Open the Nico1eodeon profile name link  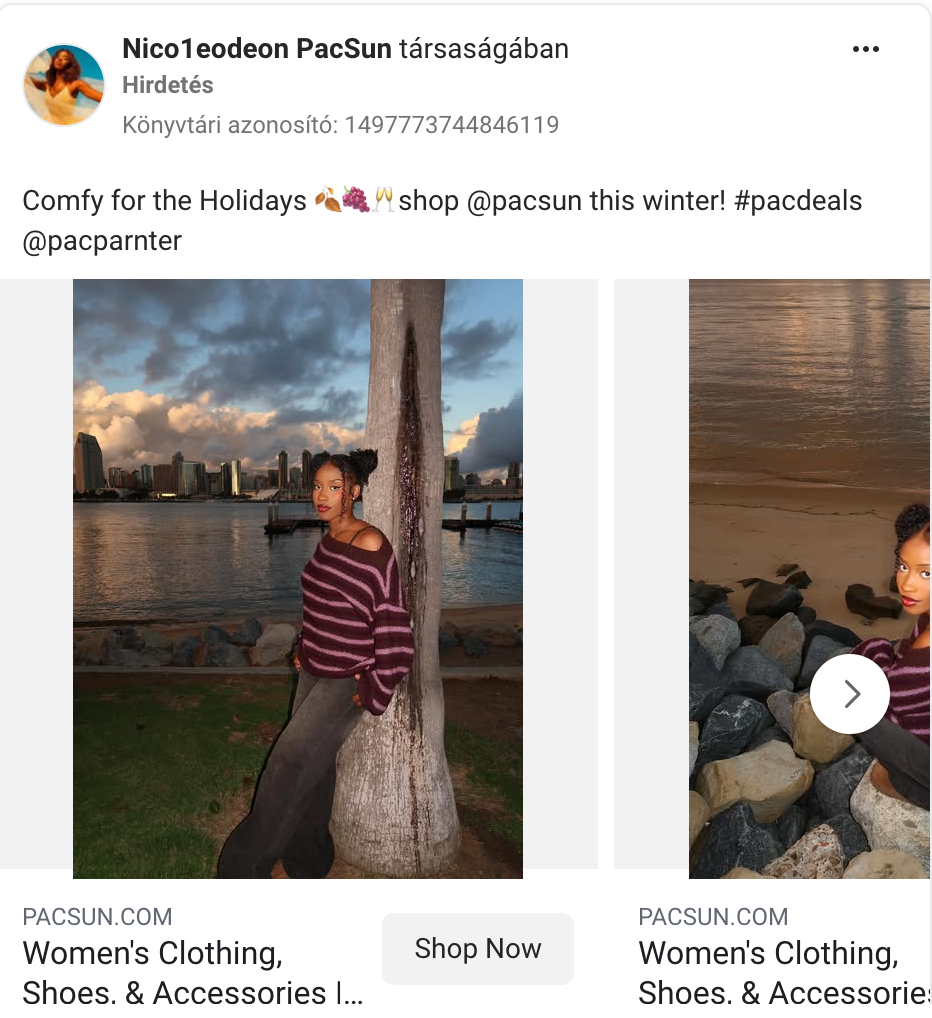205,48
